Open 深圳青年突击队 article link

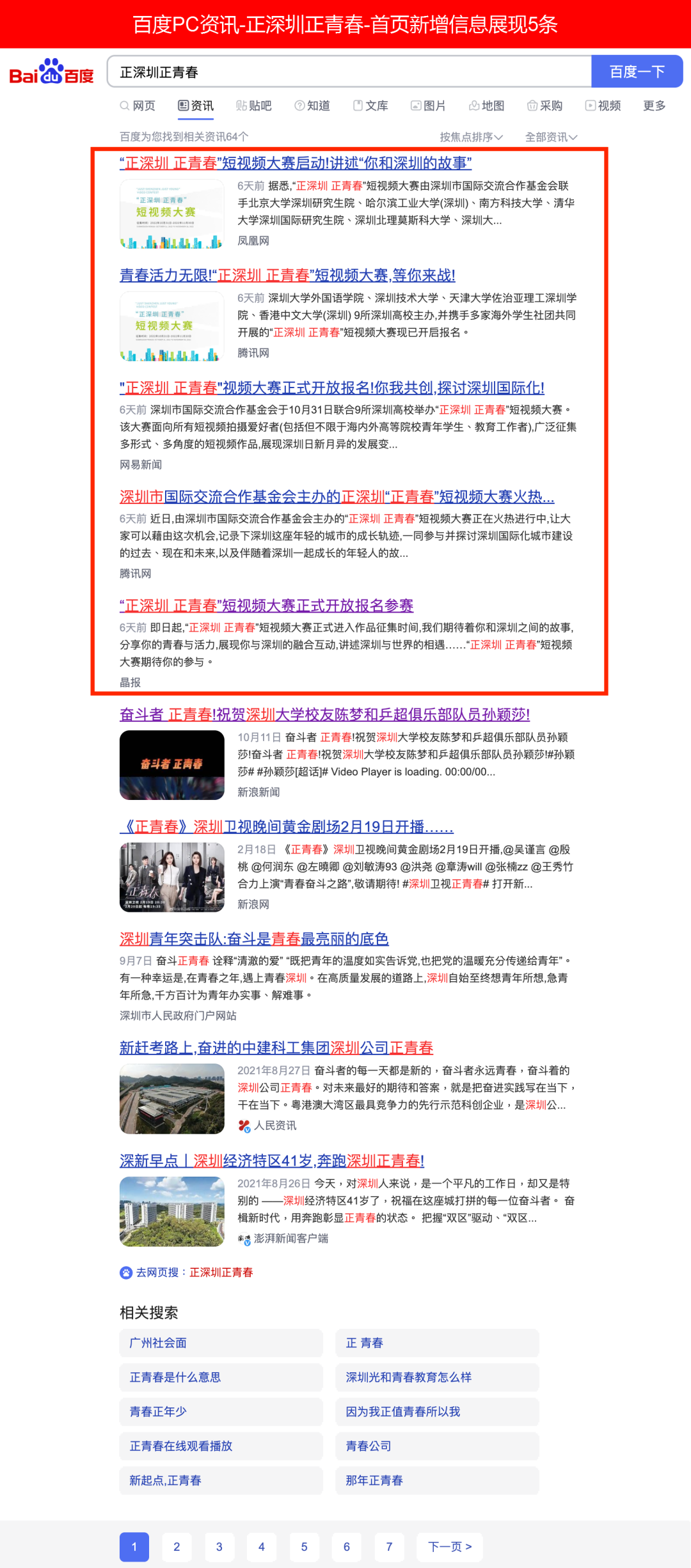(254, 939)
